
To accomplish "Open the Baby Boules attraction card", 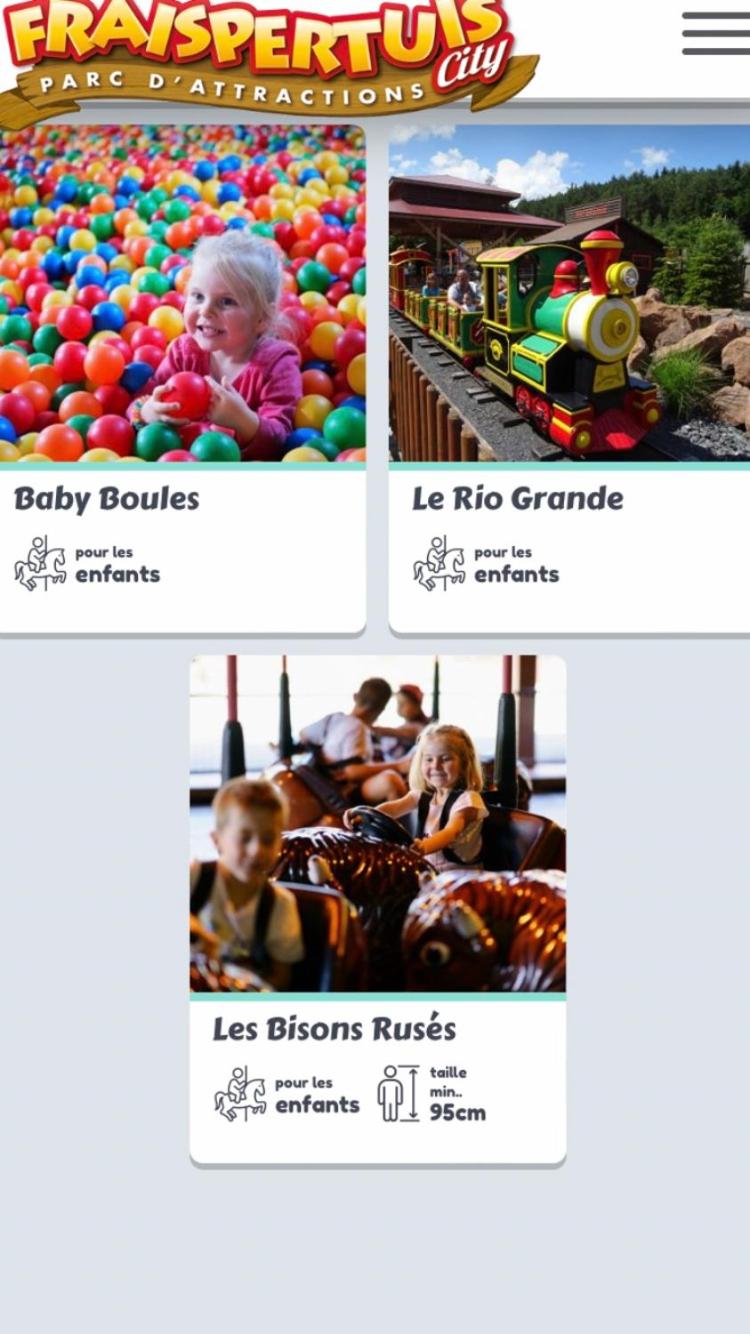I will click(x=182, y=378).
